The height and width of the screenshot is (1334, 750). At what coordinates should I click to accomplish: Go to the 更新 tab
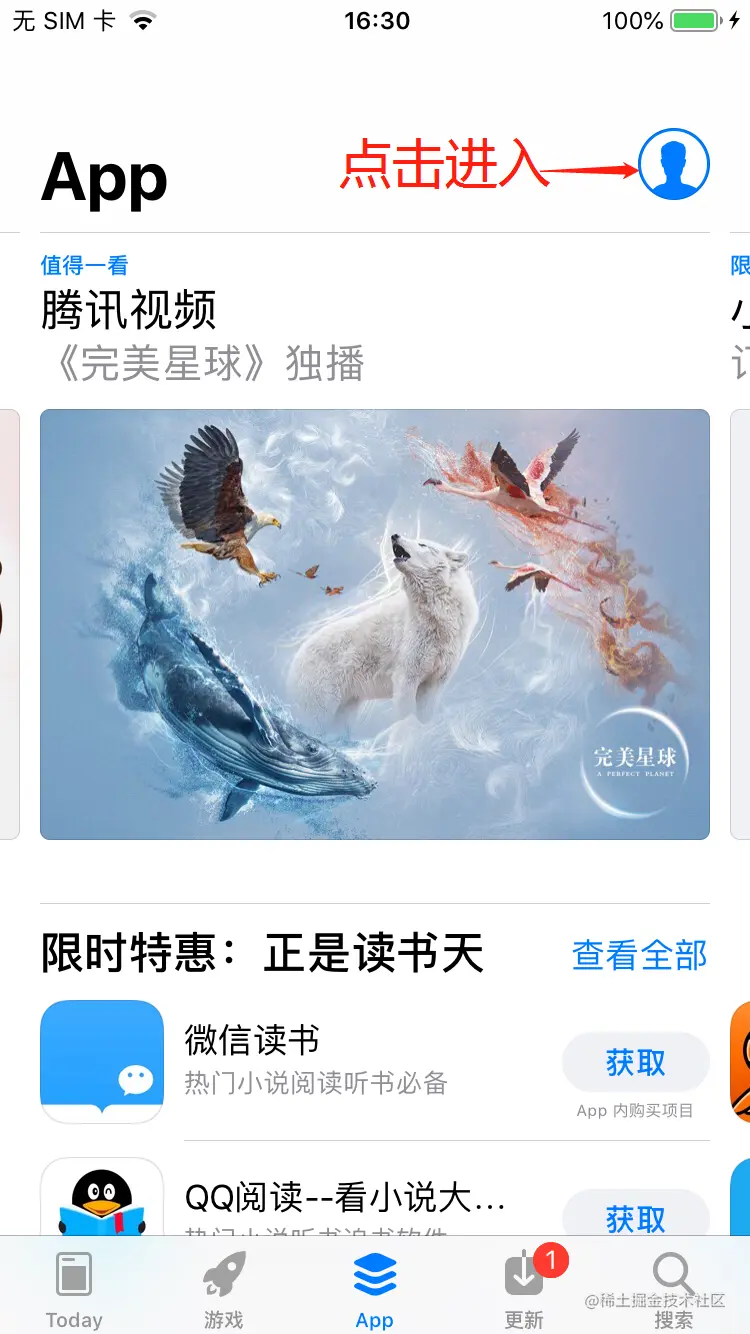524,1290
